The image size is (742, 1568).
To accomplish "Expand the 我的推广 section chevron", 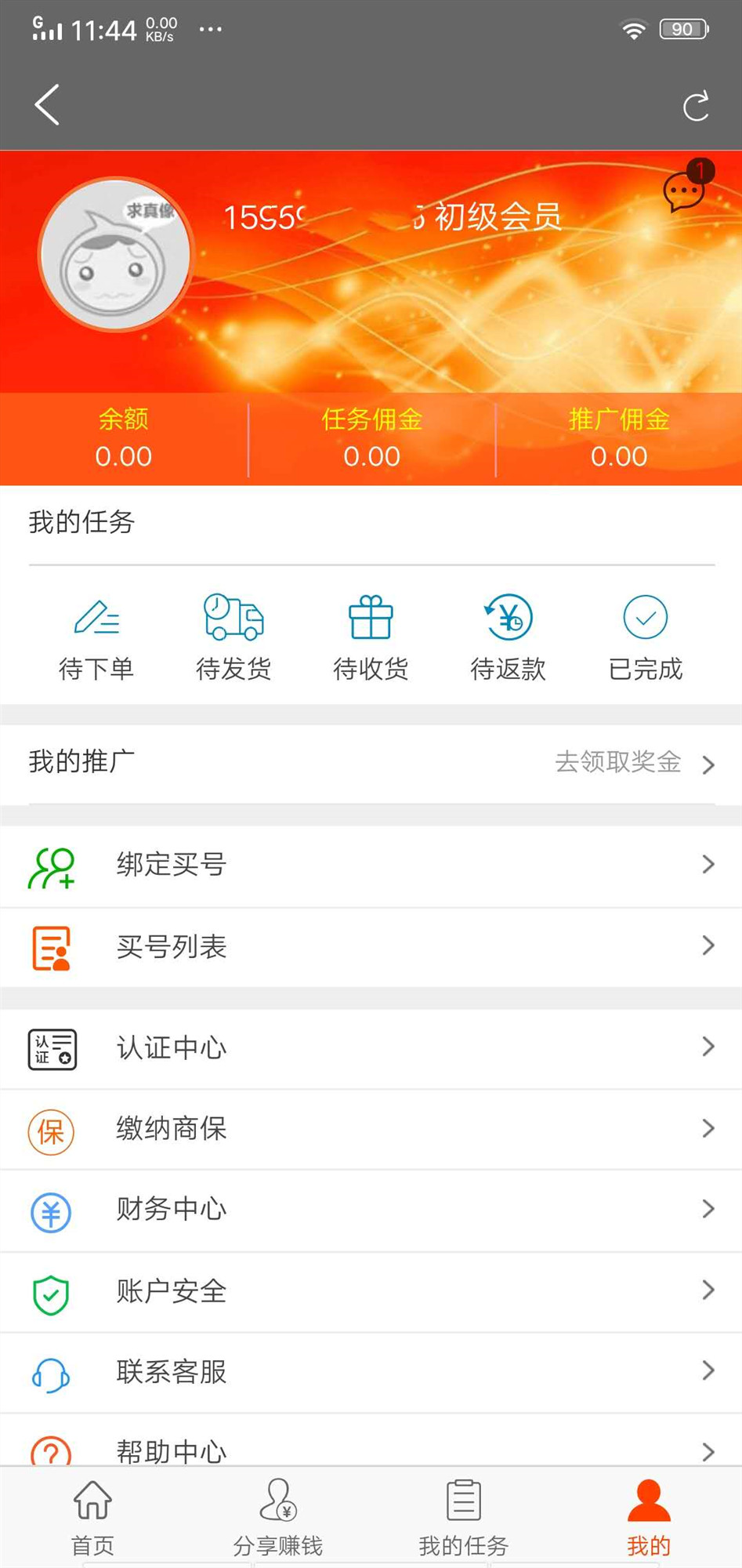I will tap(708, 764).
